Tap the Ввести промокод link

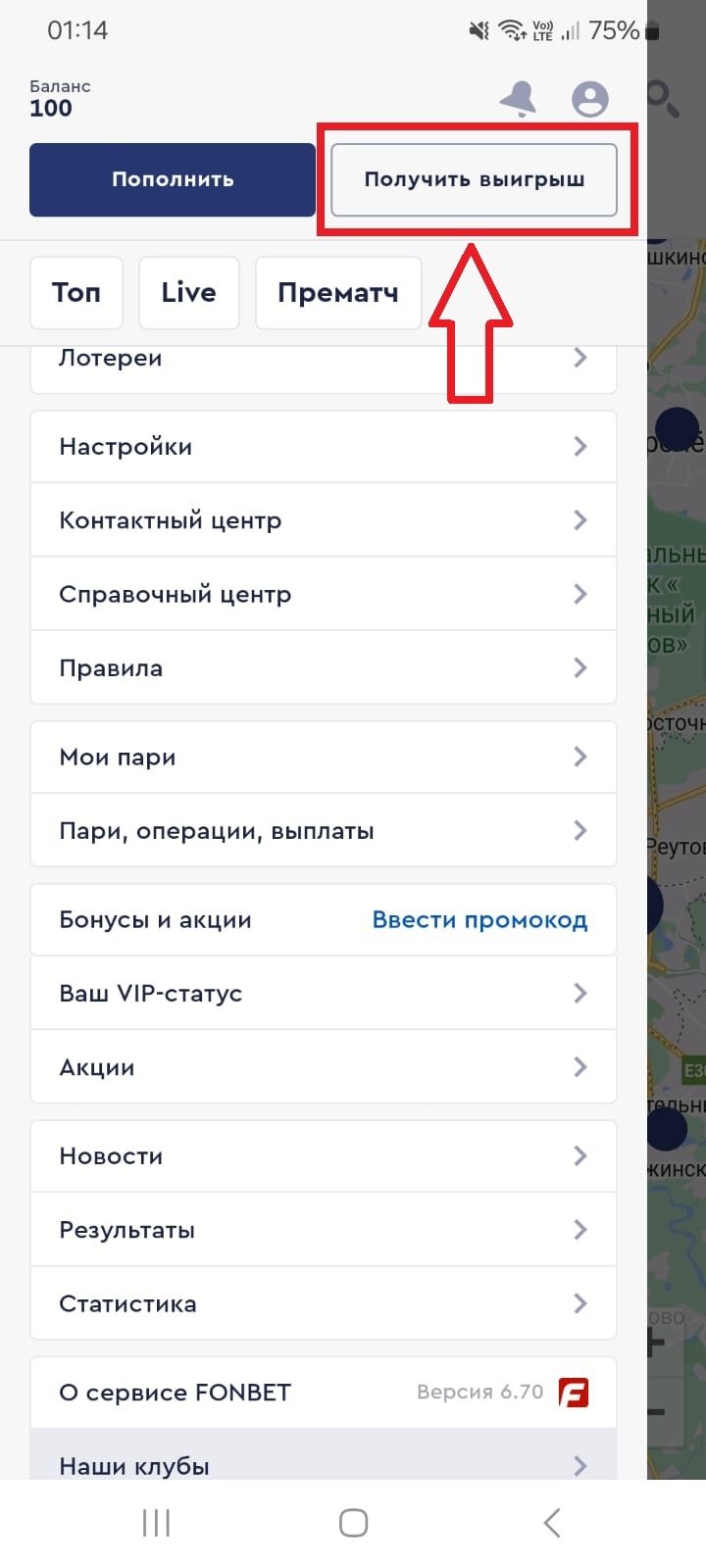point(479,920)
